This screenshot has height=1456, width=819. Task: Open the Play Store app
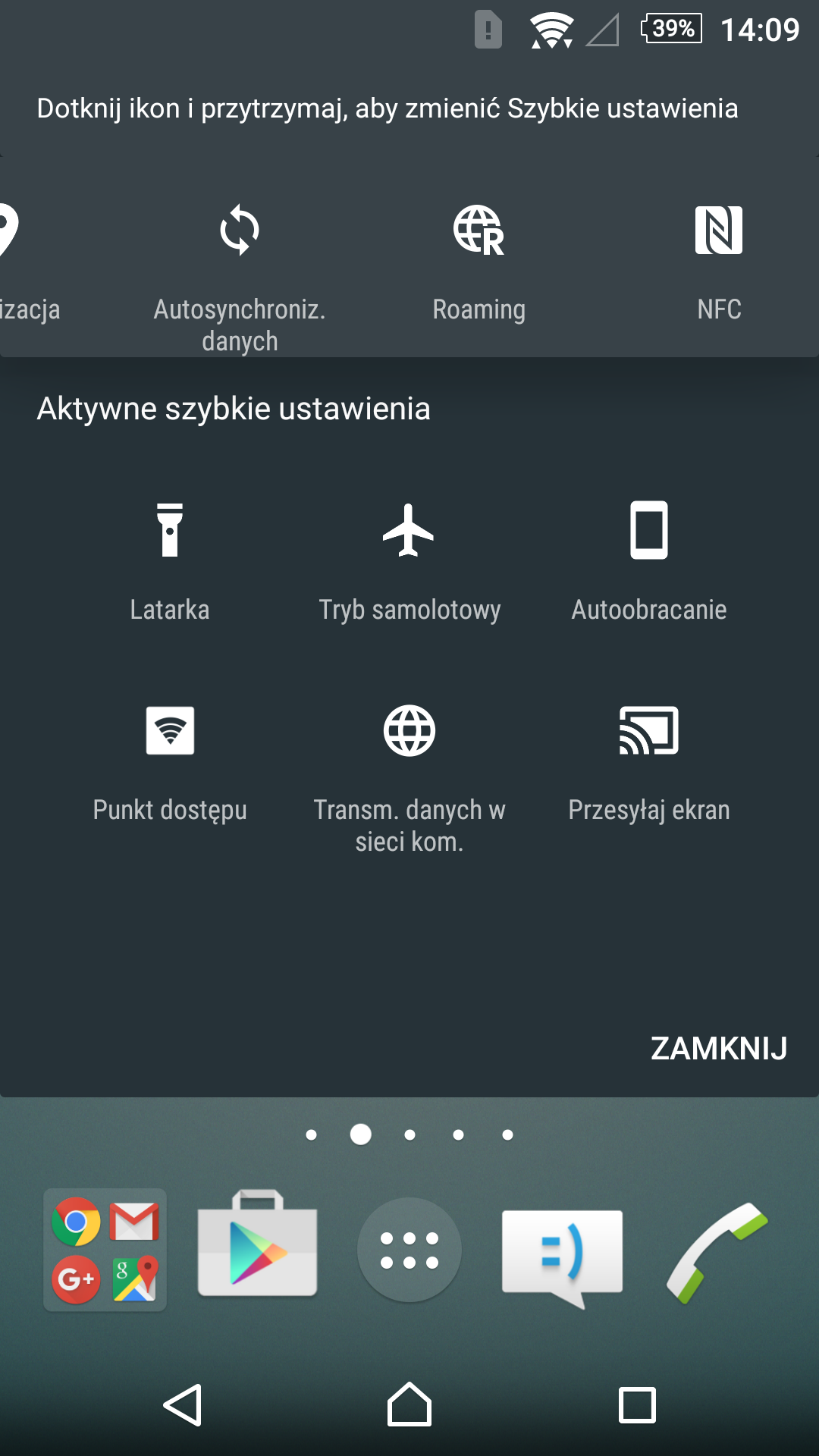pos(258,1244)
